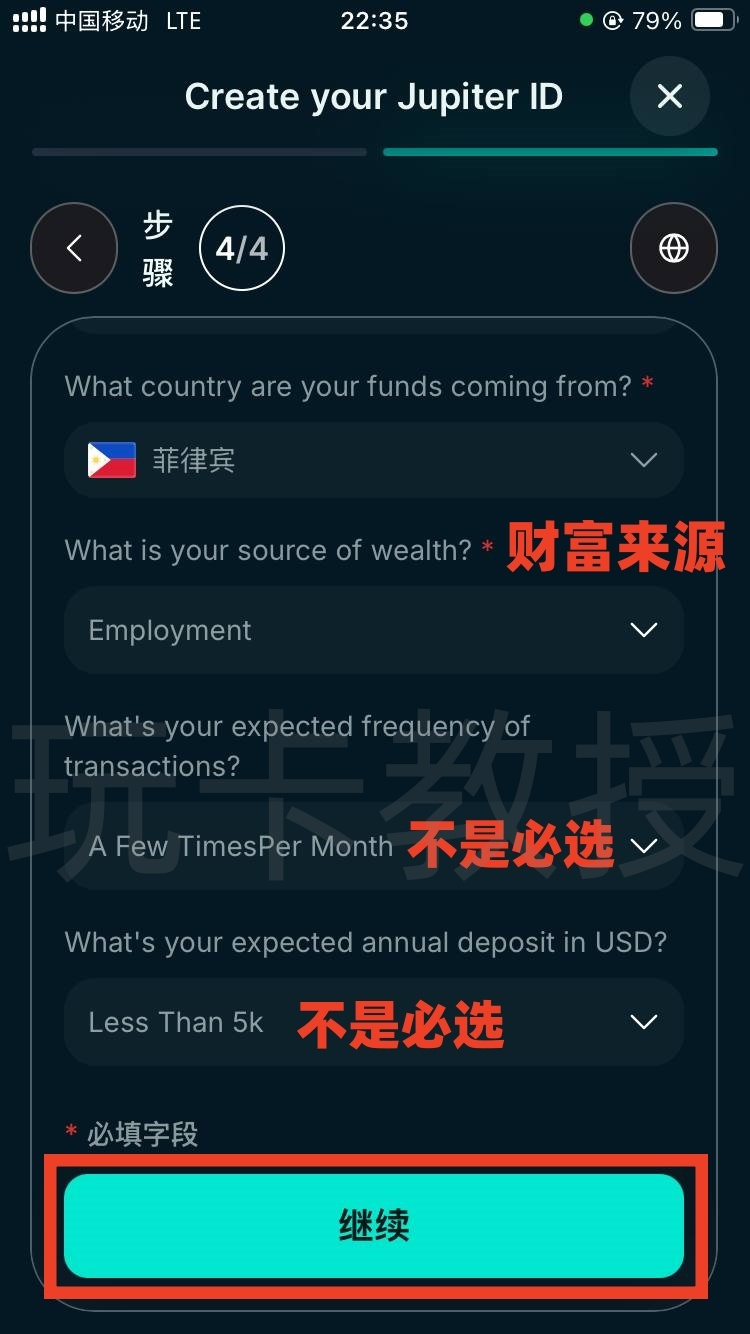This screenshot has height=1334, width=750.
Task: Tap the cellular signal bars icon
Action: click(x=30, y=20)
